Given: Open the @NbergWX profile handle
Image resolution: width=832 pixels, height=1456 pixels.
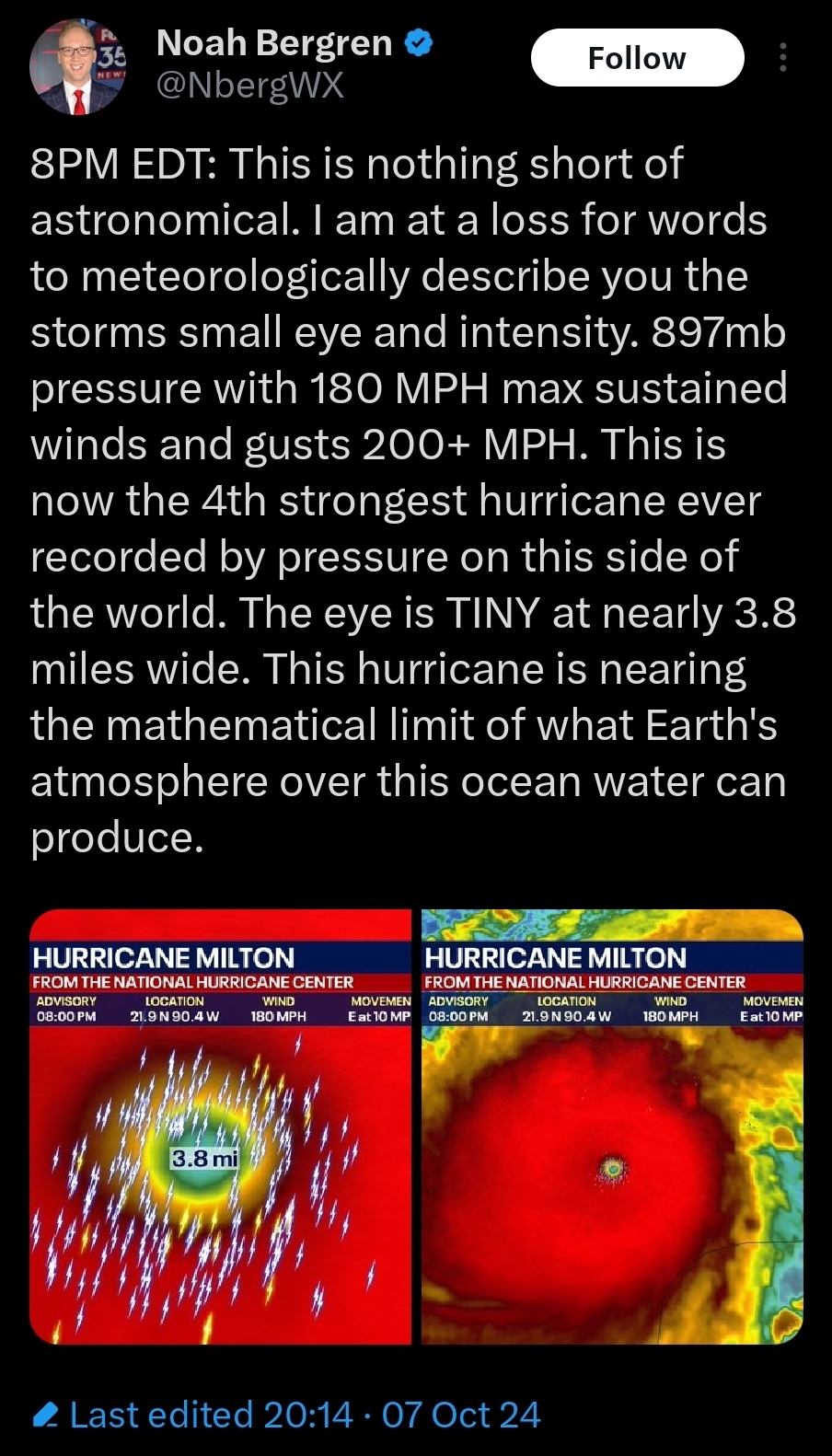Looking at the screenshot, I should [x=249, y=86].
